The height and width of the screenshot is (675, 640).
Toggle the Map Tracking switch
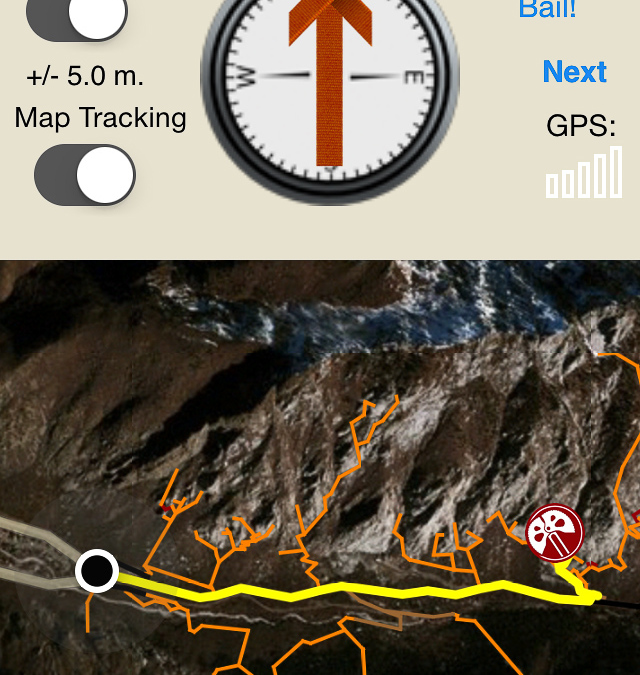click(x=85, y=175)
